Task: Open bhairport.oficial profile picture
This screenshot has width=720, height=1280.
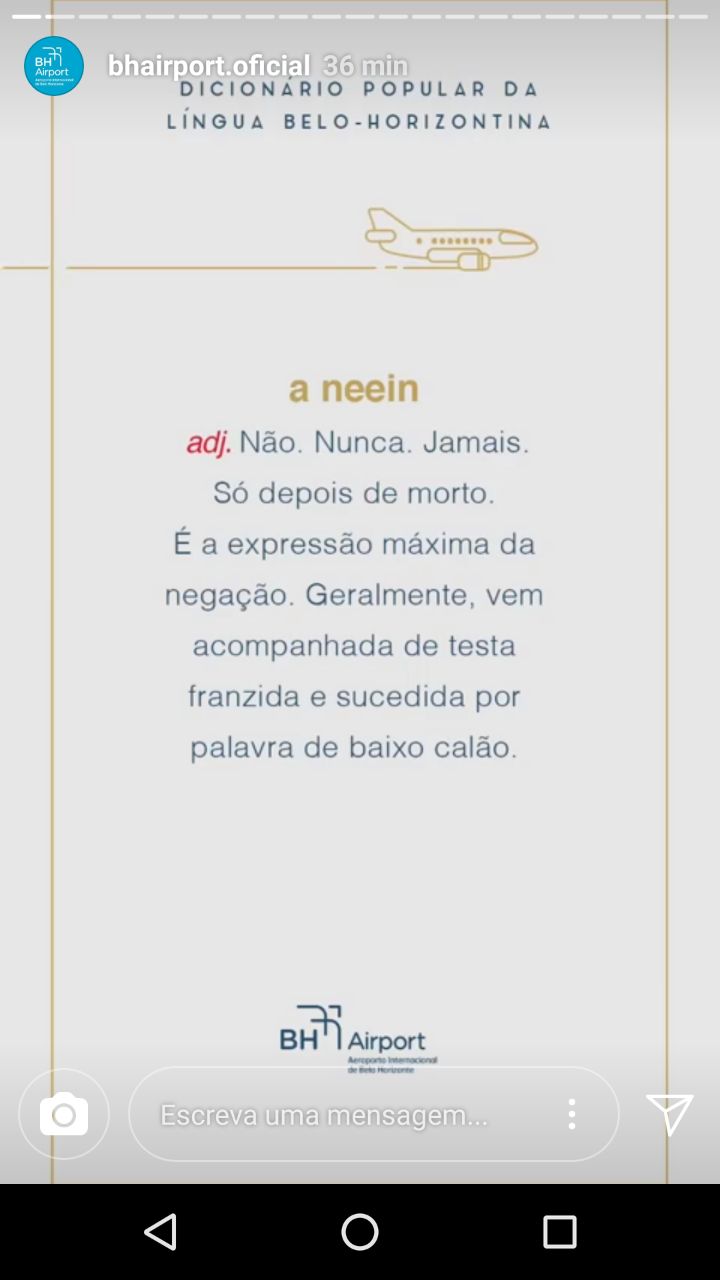Action: (x=54, y=66)
